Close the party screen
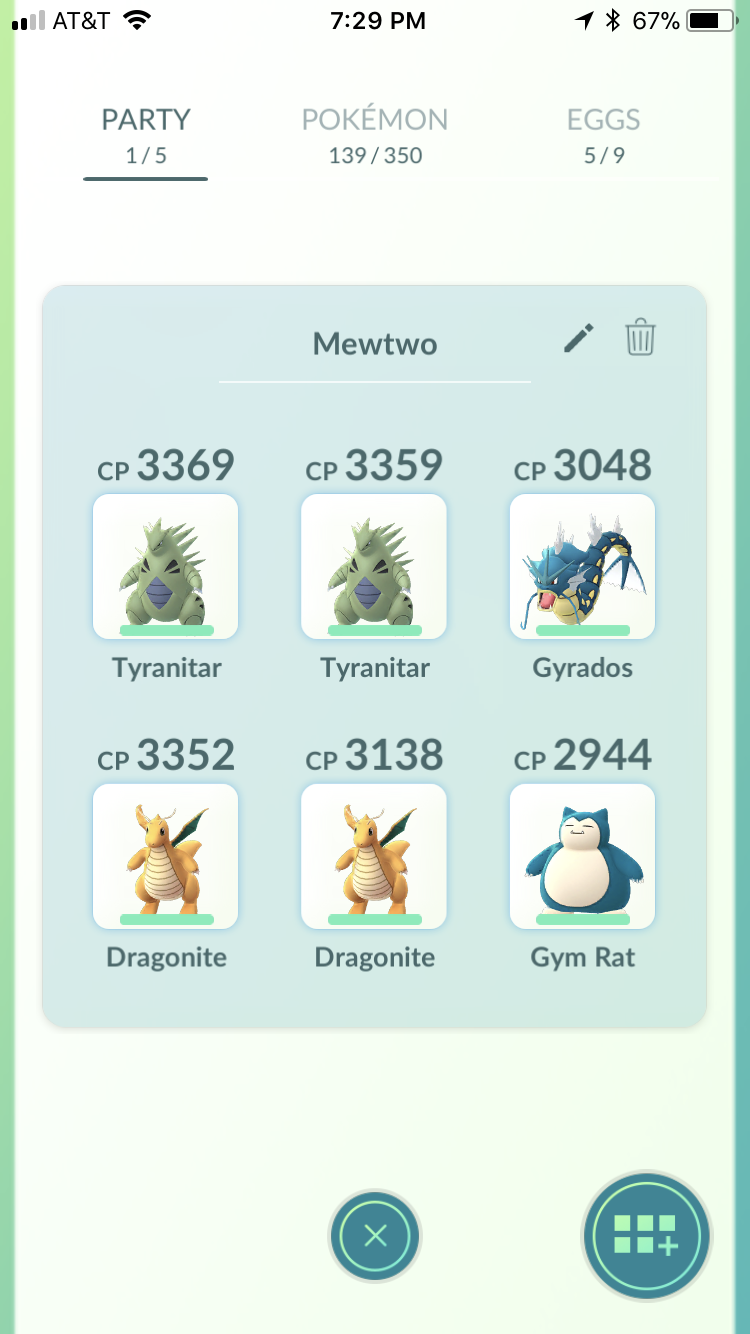Screen dimensions: 750x1334 [x=375, y=1236]
